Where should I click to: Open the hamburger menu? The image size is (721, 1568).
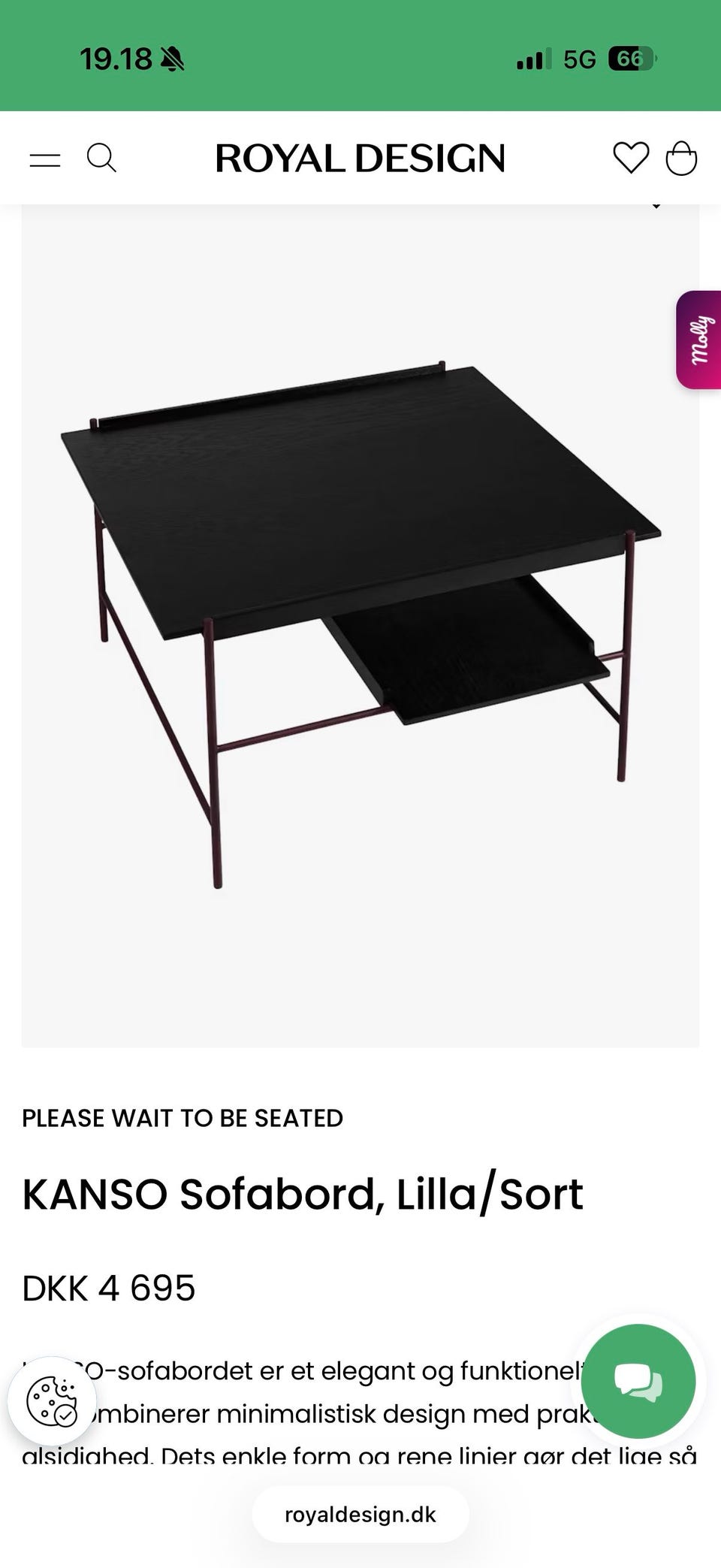click(45, 159)
